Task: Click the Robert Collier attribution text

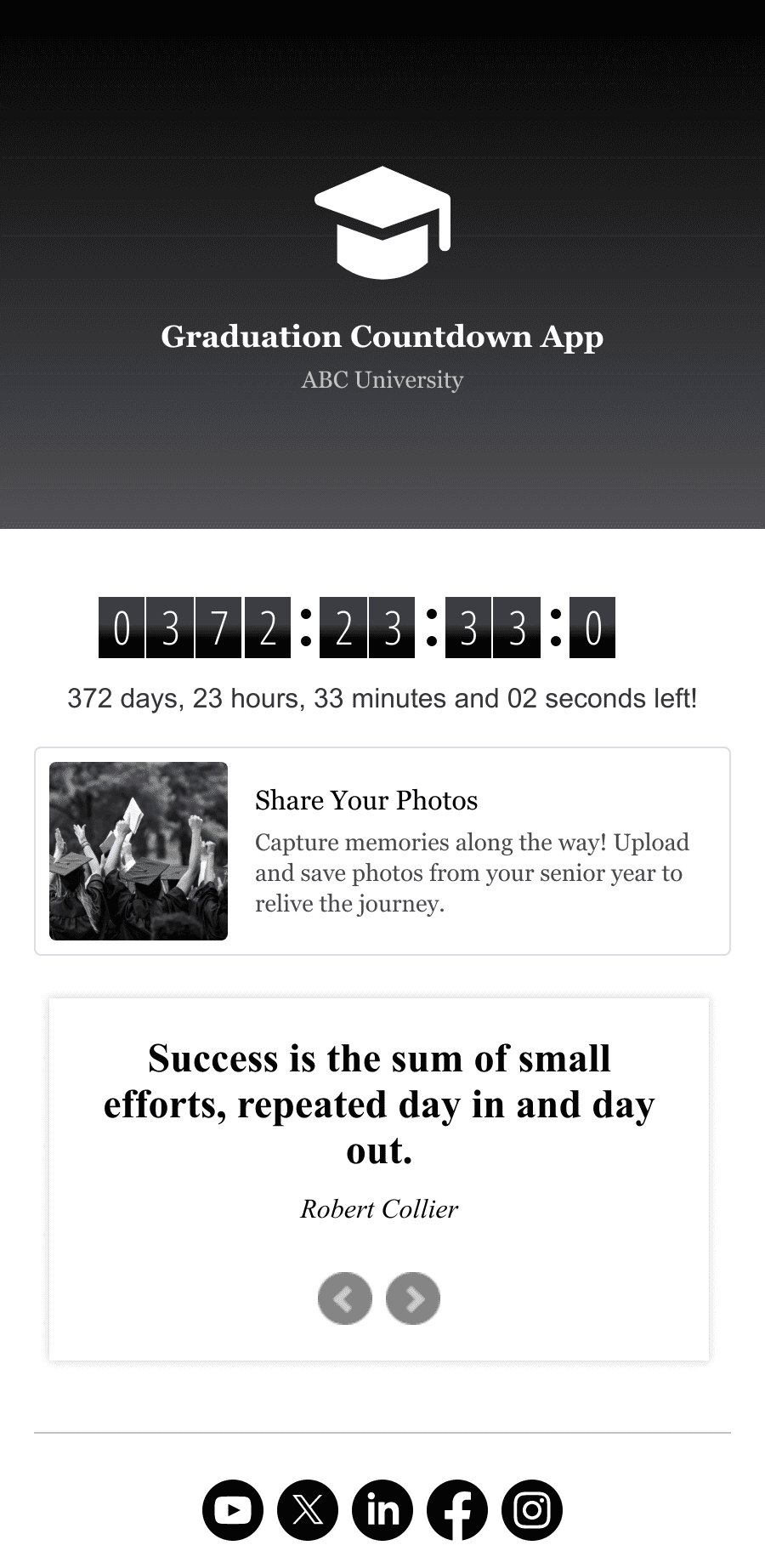Action: (379, 1209)
